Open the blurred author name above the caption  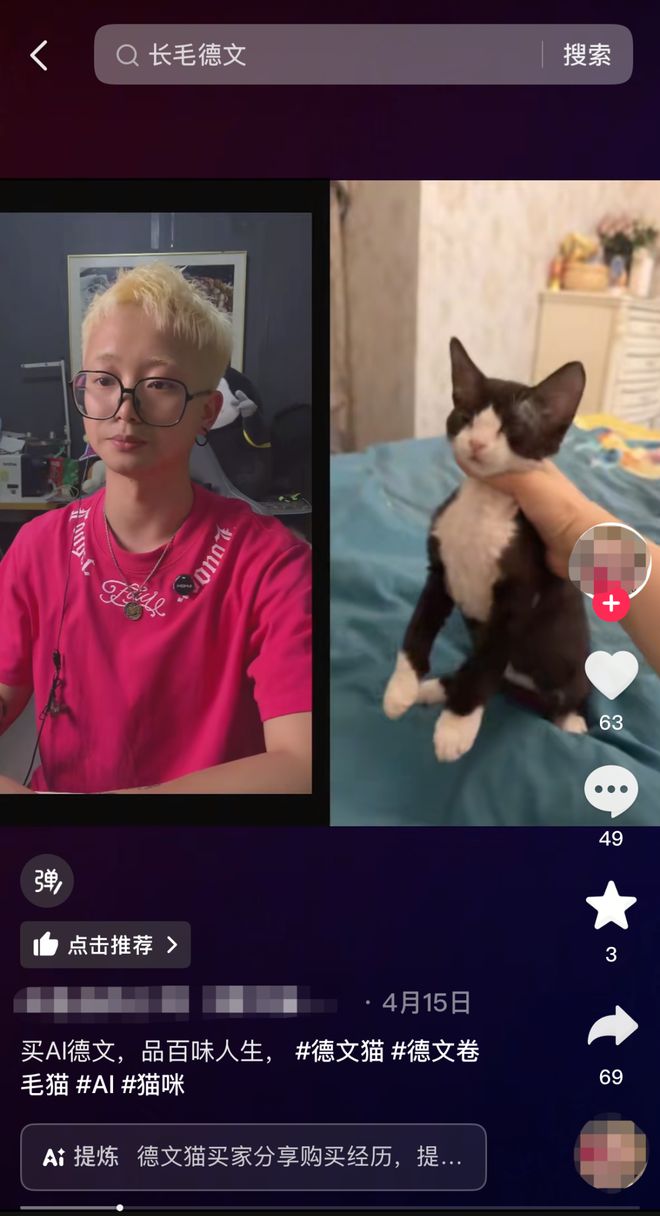pos(175,1002)
